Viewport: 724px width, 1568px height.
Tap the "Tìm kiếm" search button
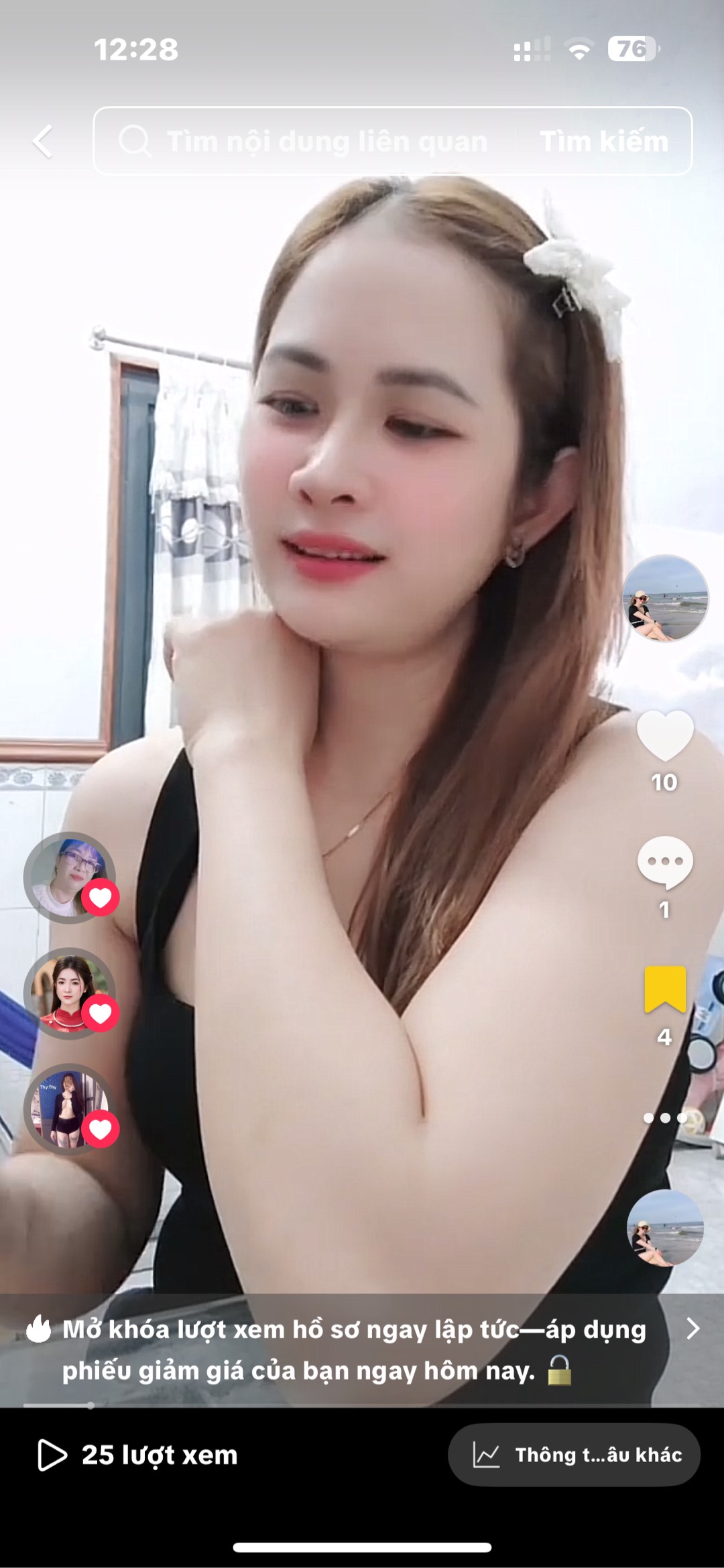tap(603, 141)
